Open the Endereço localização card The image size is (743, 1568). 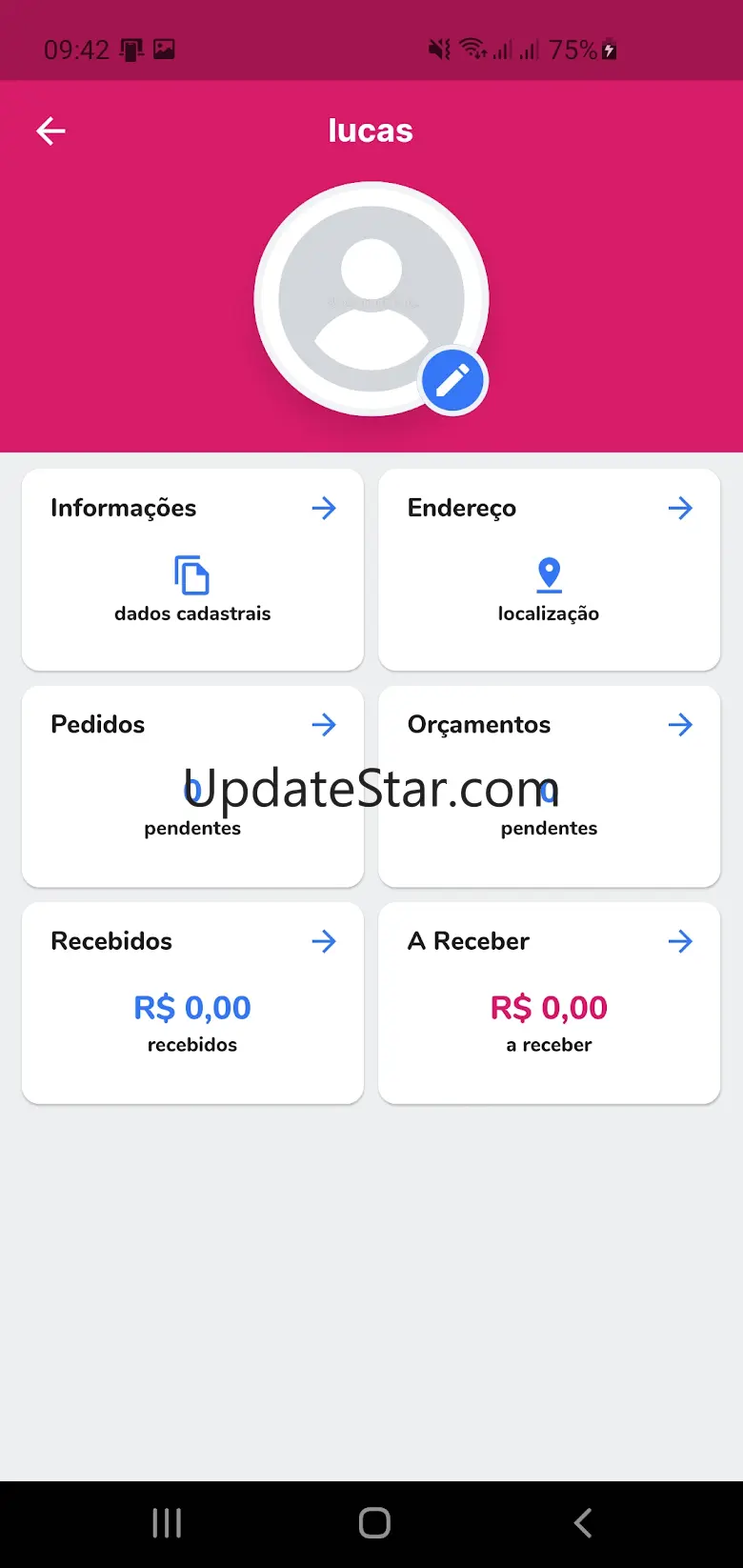(549, 570)
